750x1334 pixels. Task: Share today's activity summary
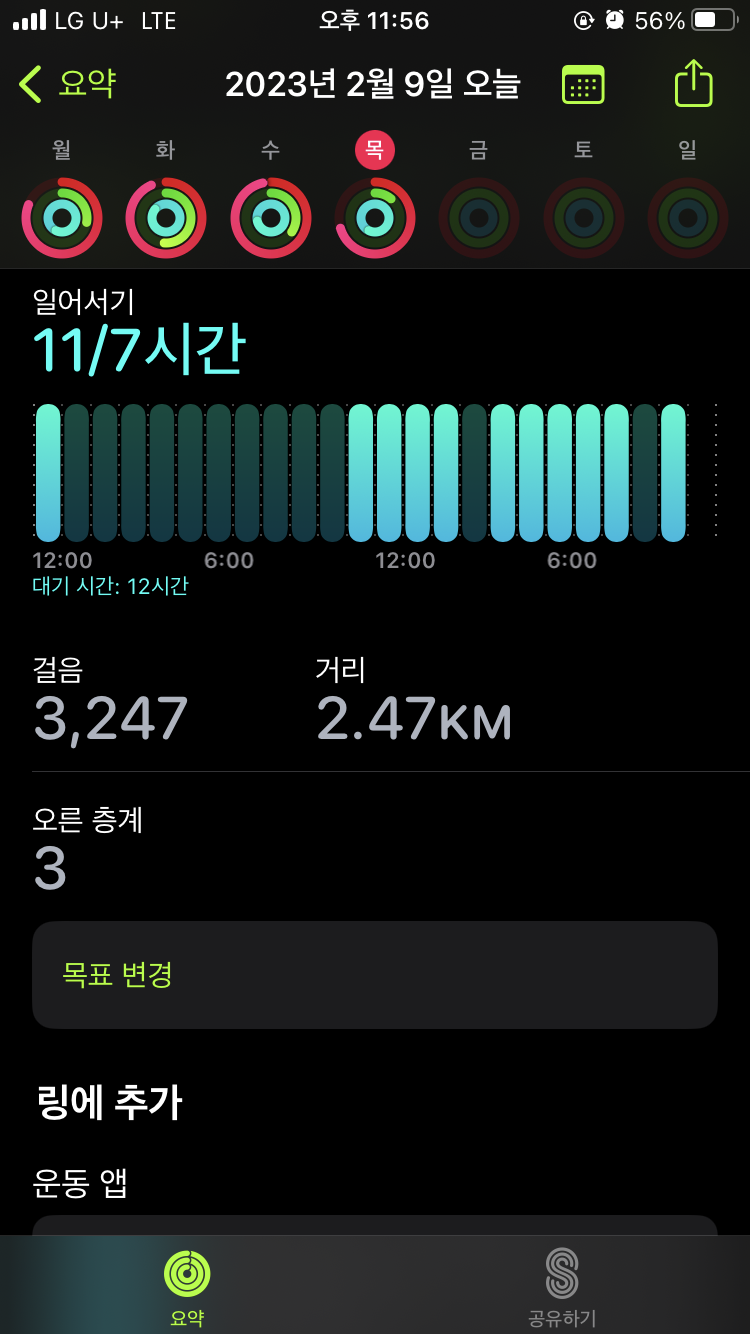(x=693, y=83)
